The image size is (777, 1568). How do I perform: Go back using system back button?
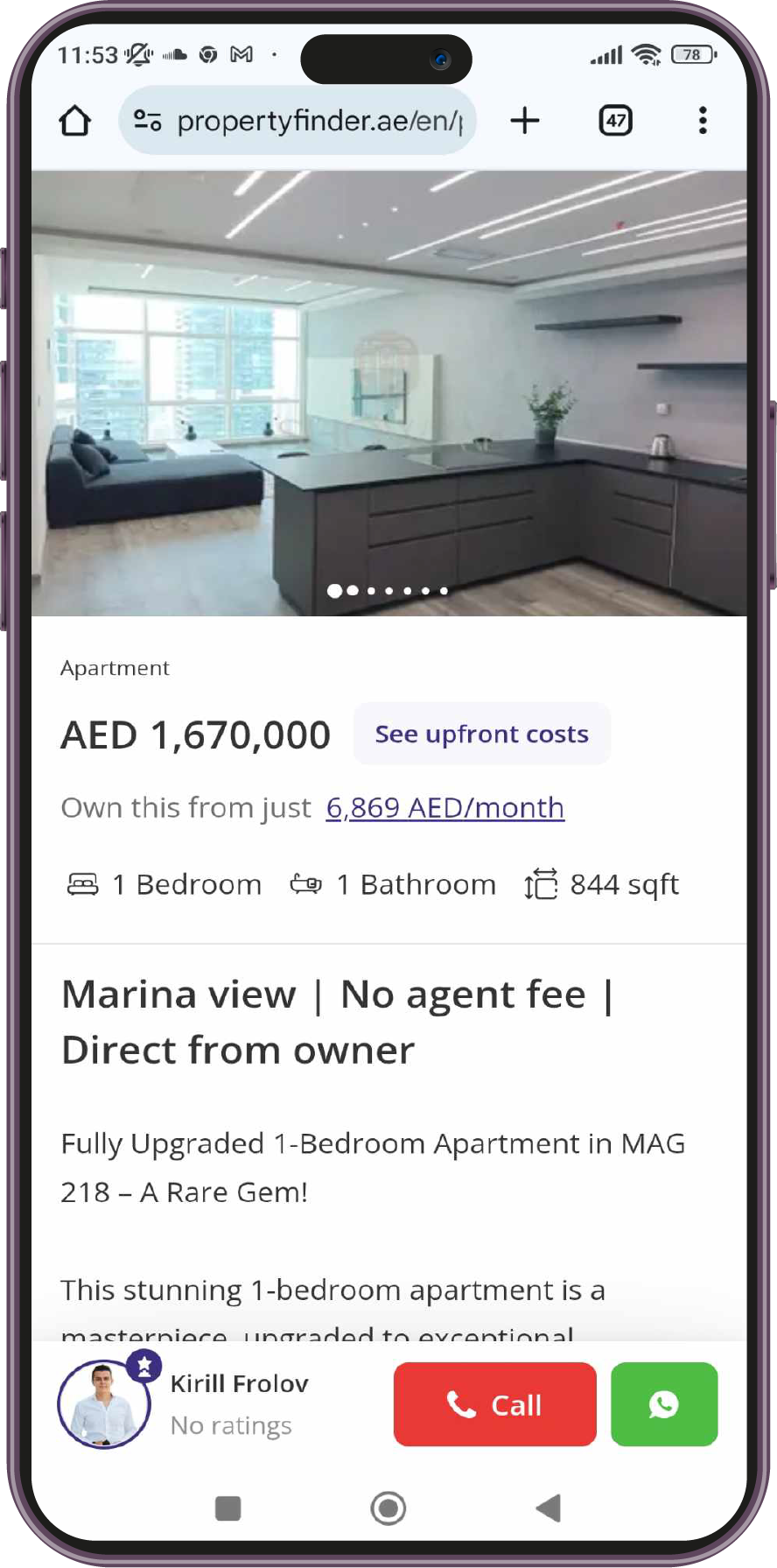coord(549,1508)
